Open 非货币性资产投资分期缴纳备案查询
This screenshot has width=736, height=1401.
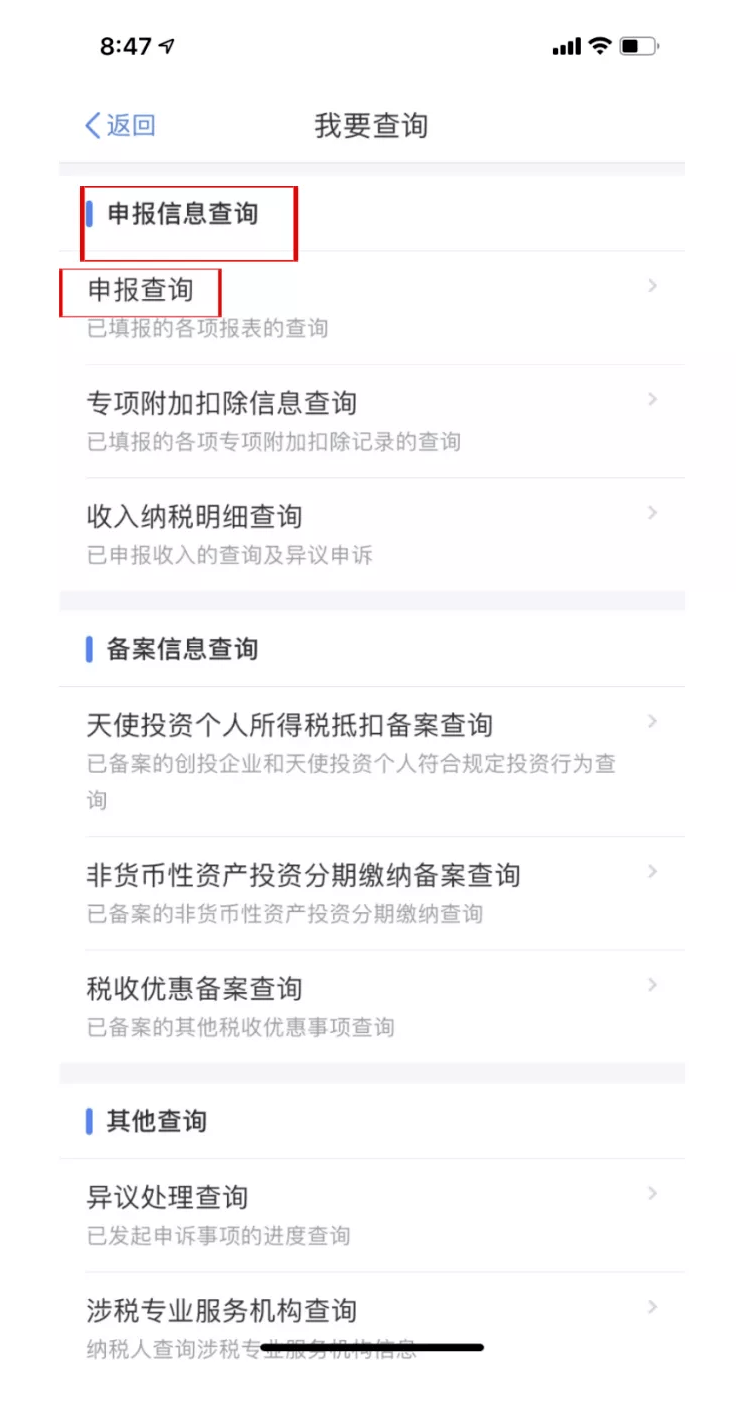pos(370,892)
